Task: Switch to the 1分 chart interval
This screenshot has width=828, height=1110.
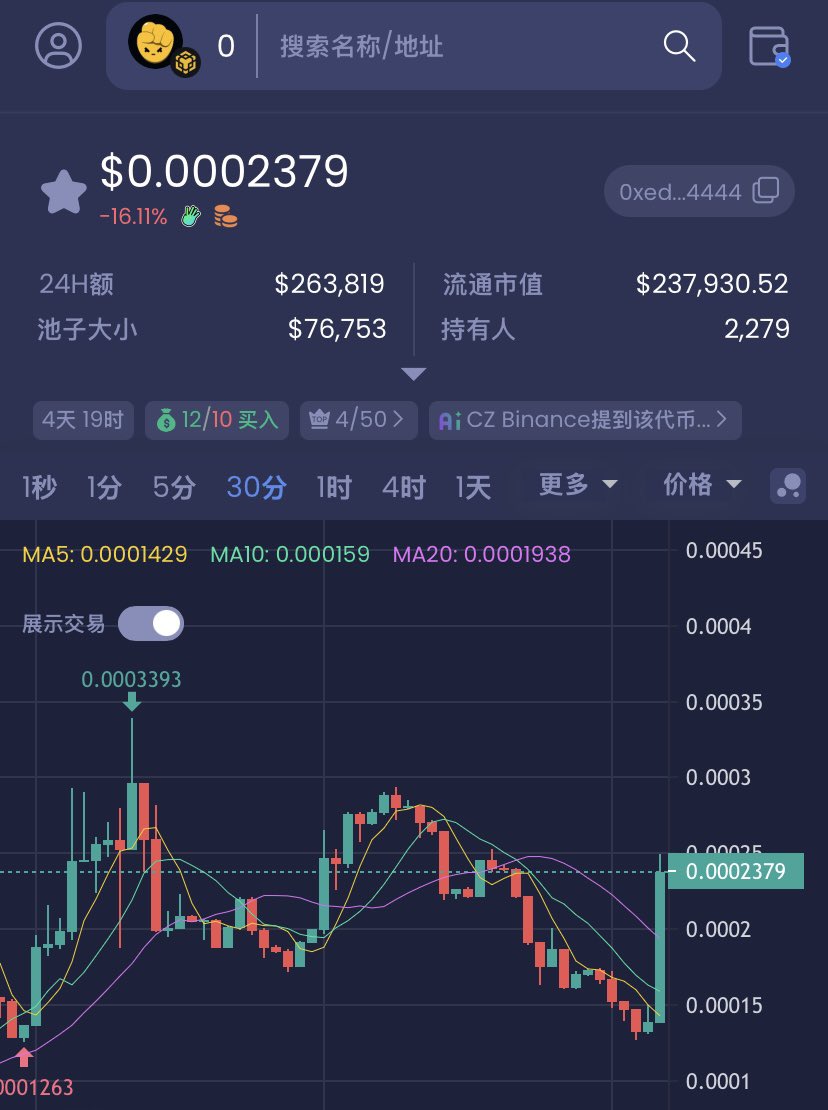Action: pyautogui.click(x=104, y=487)
